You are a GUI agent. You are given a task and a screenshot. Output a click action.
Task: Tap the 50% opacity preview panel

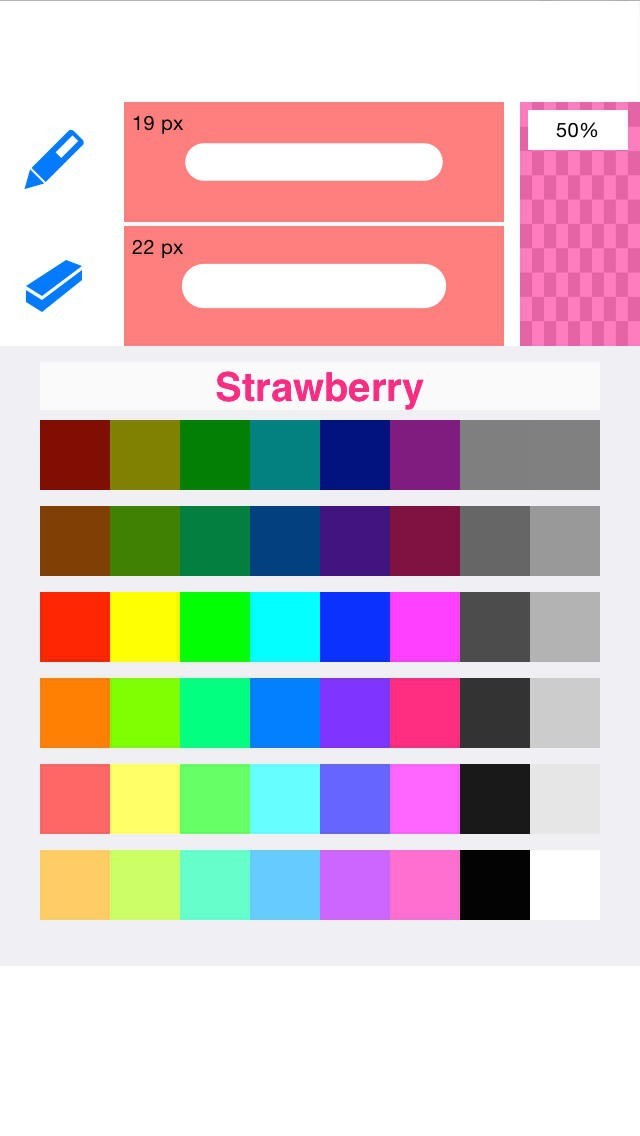(579, 225)
